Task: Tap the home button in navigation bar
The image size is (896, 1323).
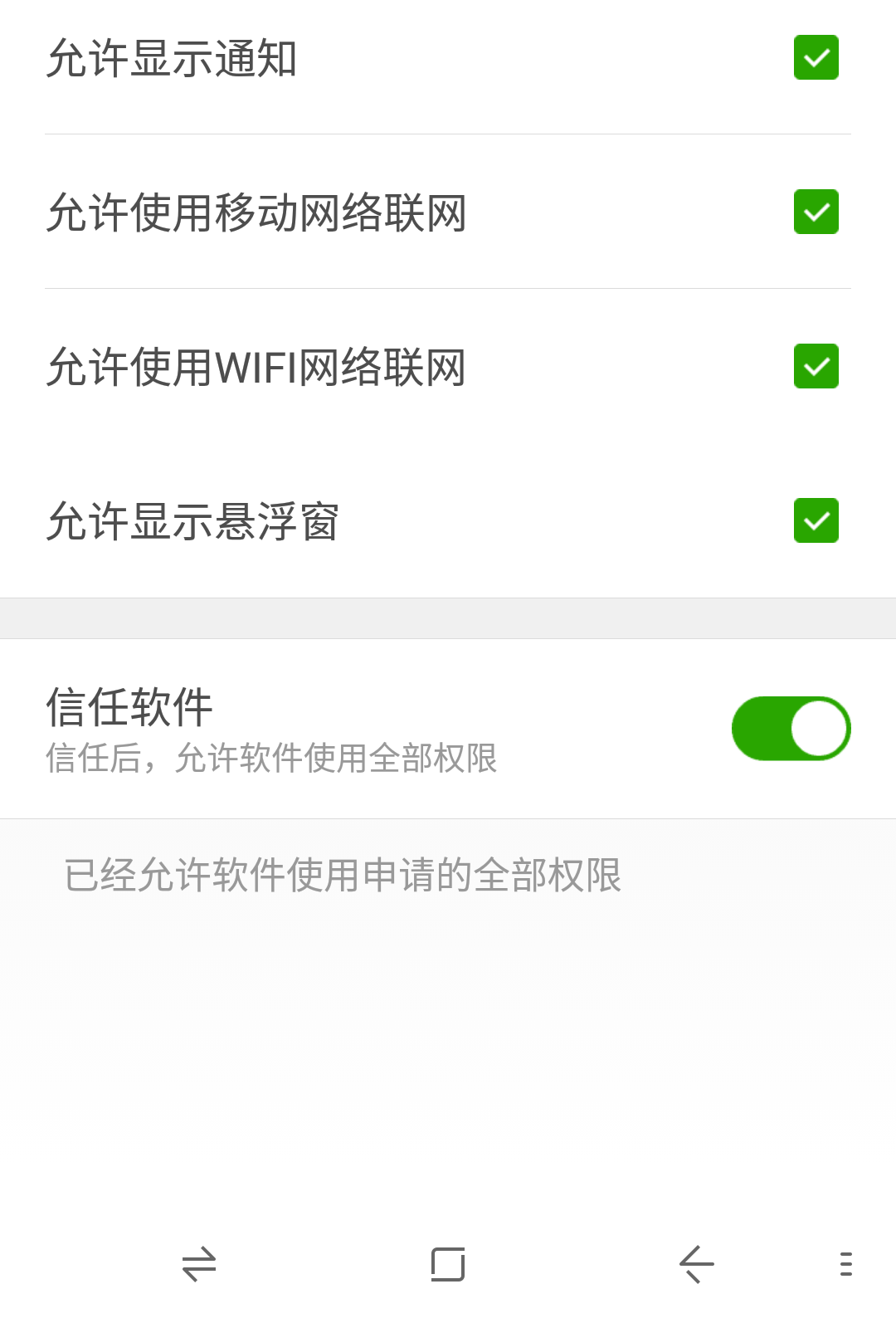Action: pos(448,1264)
